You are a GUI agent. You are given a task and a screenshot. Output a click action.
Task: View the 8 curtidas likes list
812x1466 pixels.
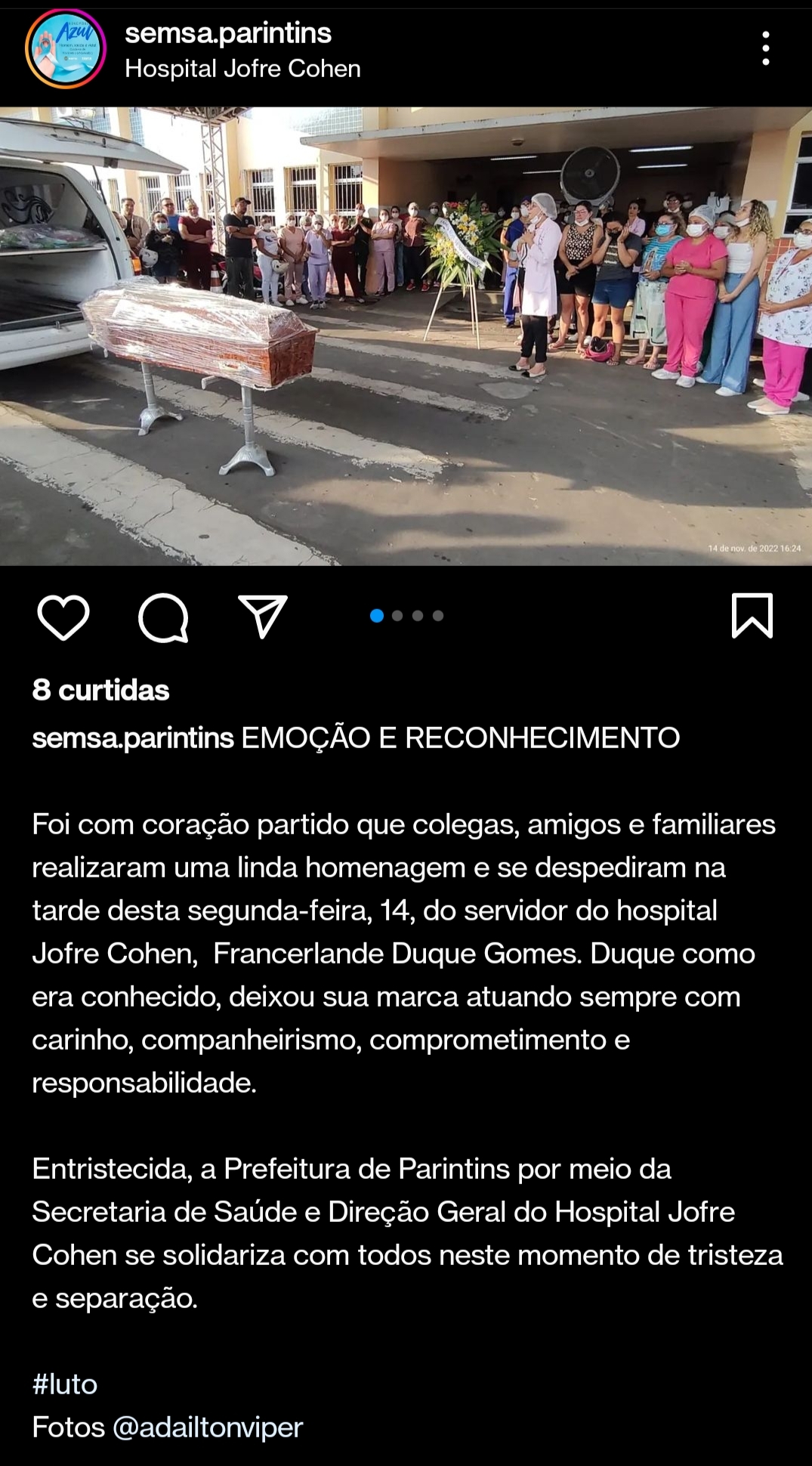tap(100, 690)
